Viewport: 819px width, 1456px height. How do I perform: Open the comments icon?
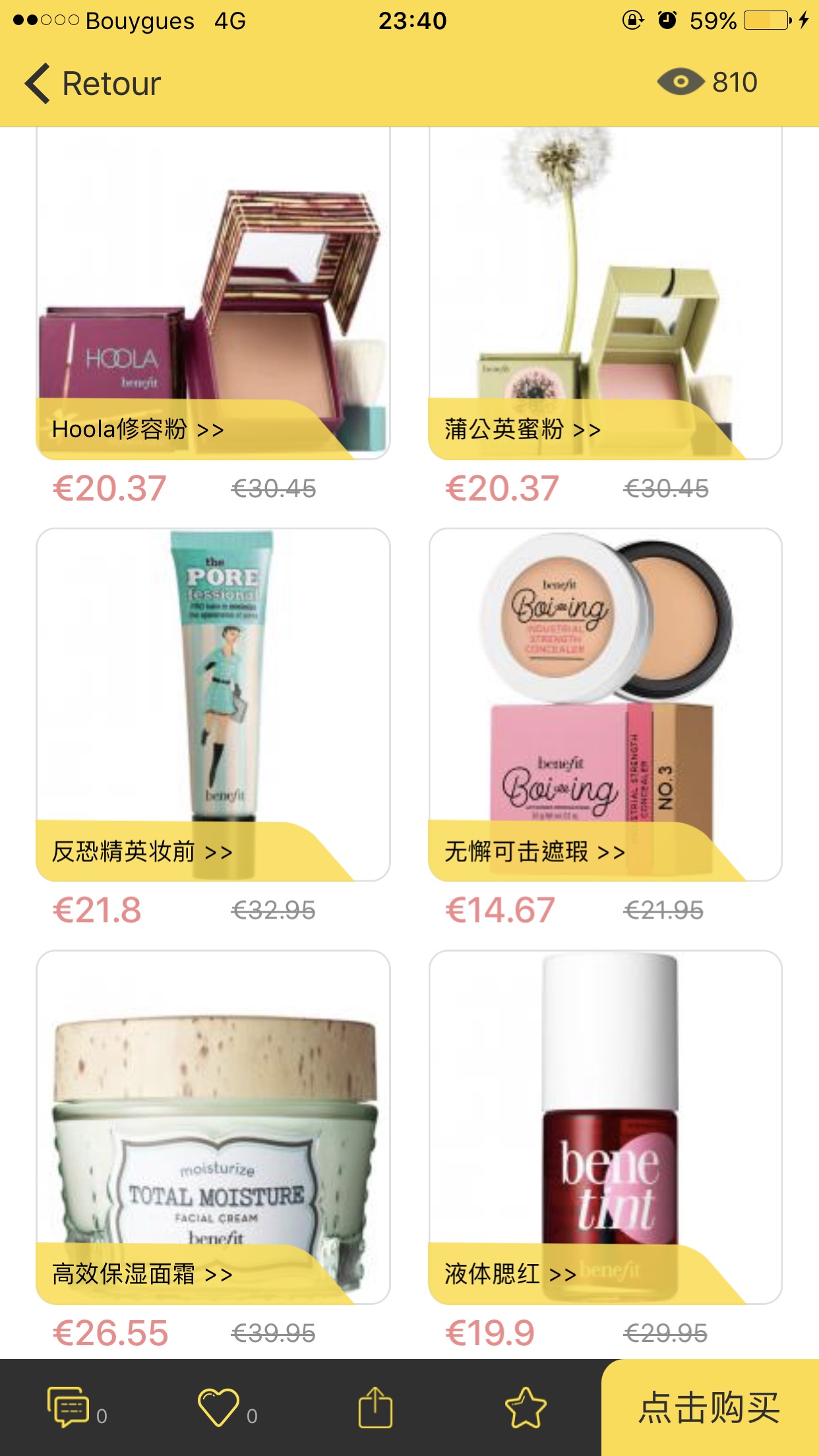tap(68, 1407)
